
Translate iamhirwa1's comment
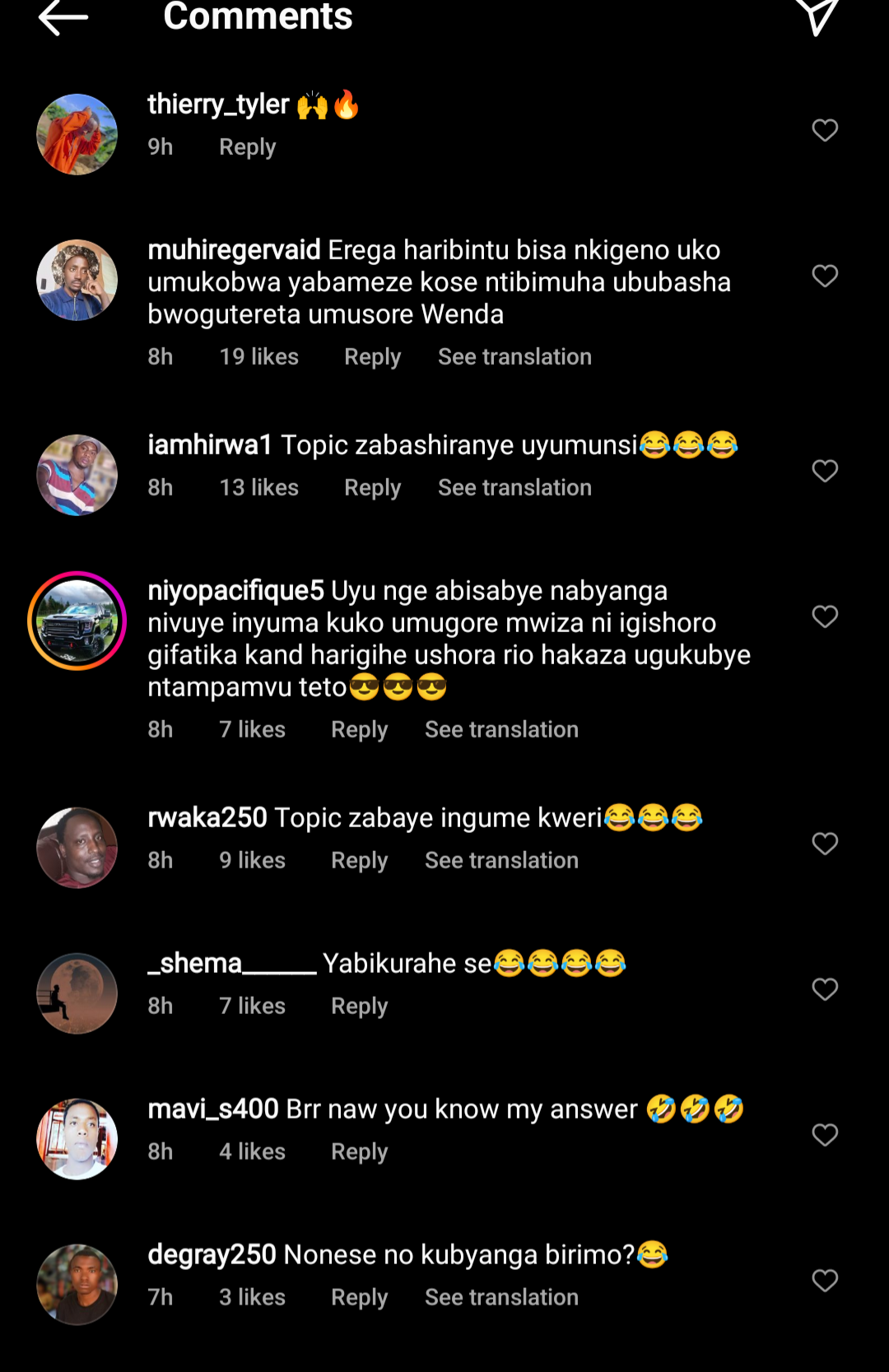coord(514,488)
